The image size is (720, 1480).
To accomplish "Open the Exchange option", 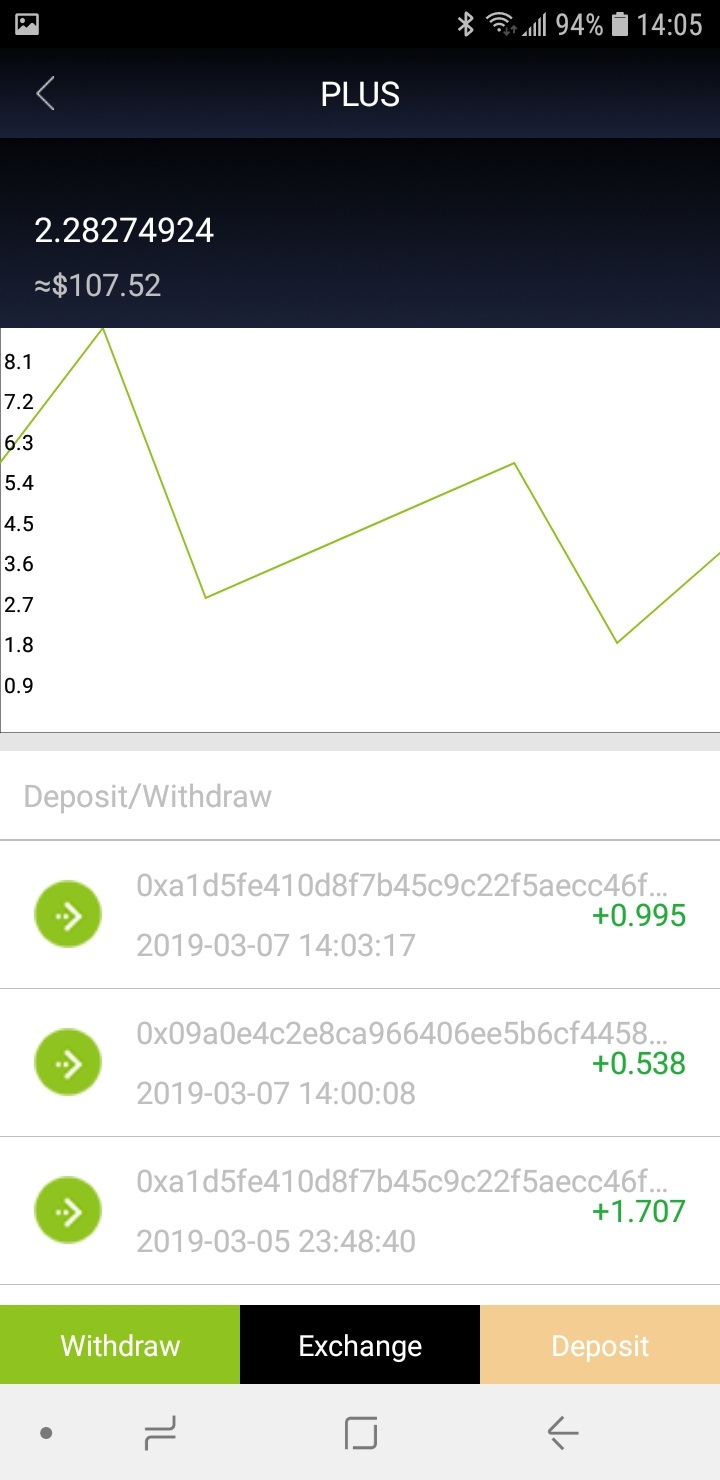I will [360, 1345].
